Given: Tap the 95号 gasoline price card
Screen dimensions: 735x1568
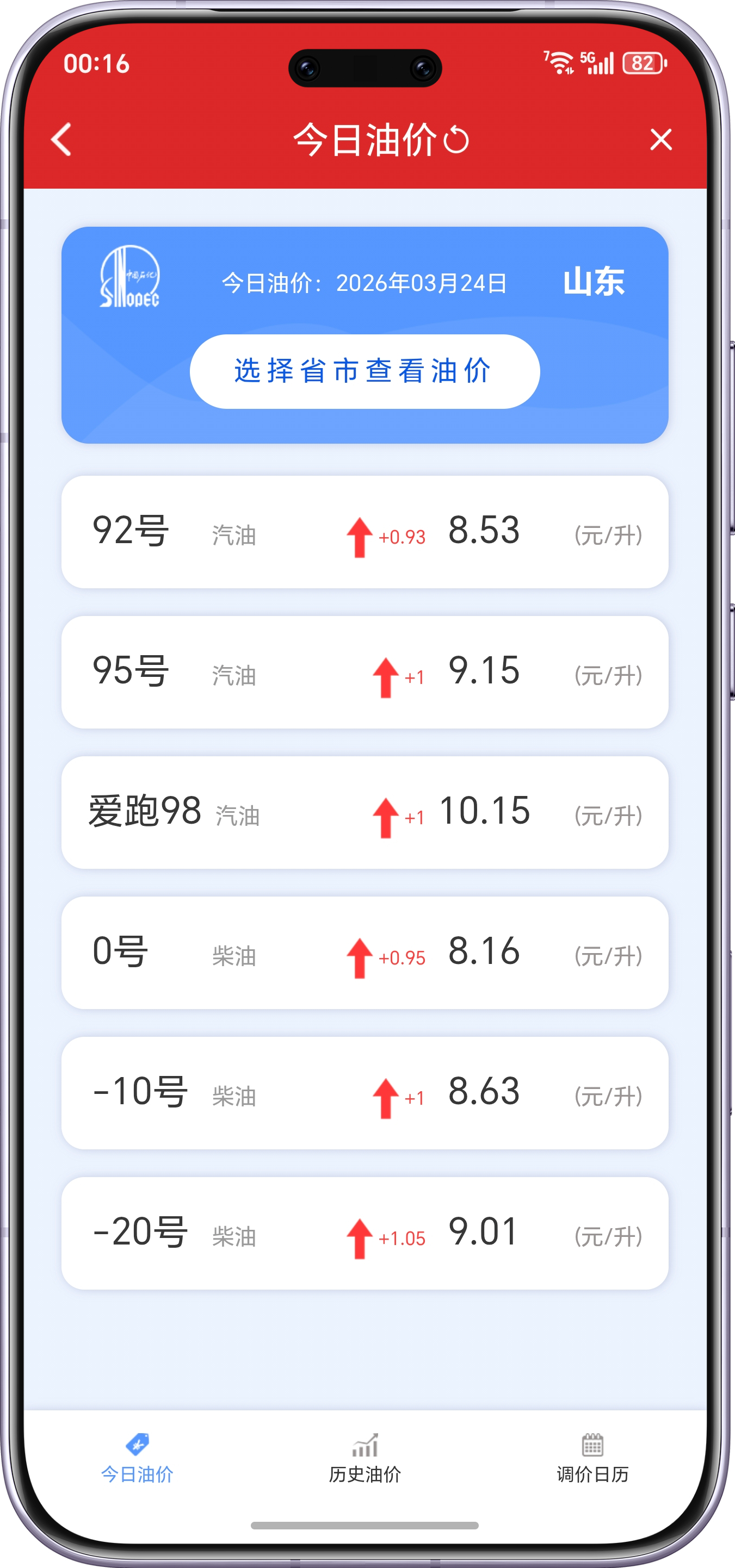Looking at the screenshot, I should pyautogui.click(x=366, y=673).
